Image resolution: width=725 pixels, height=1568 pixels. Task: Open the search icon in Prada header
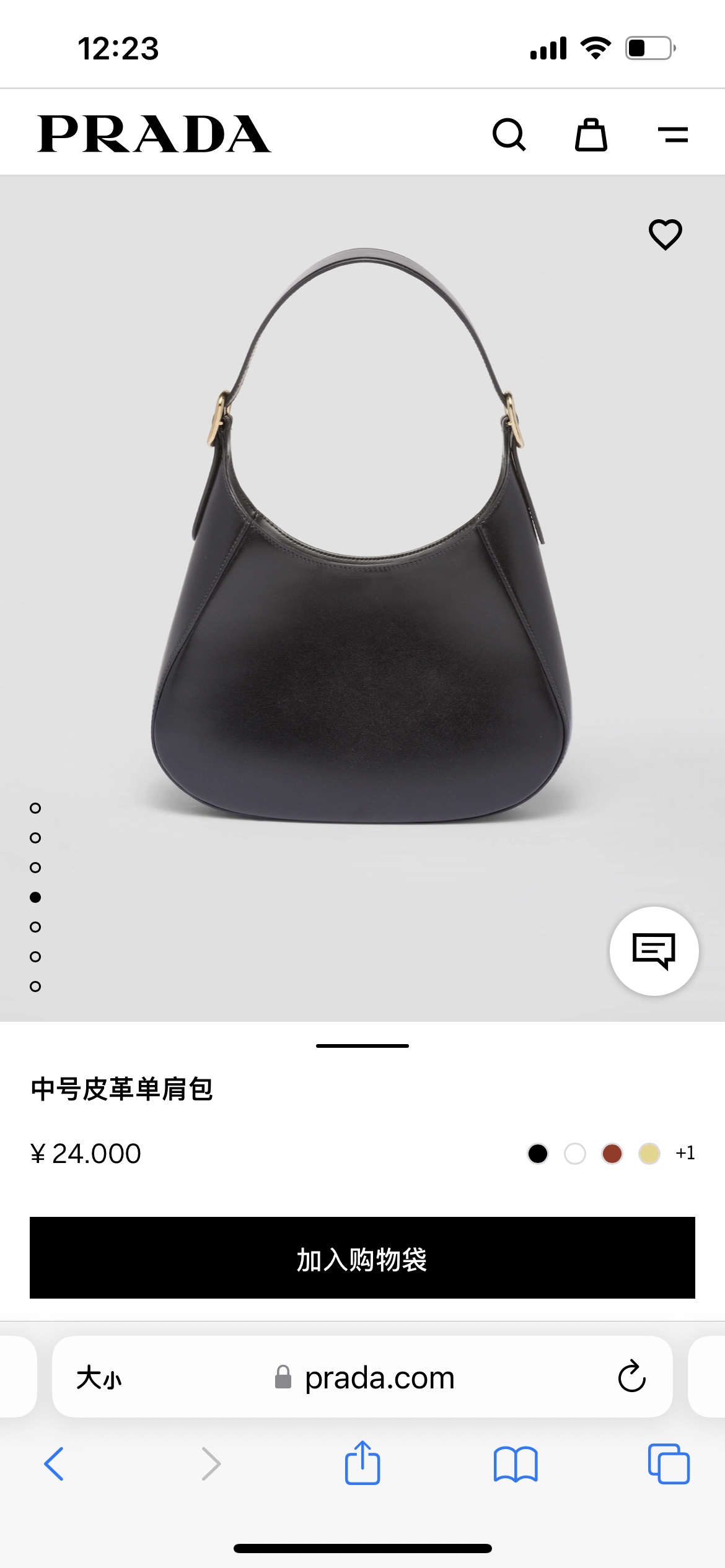click(x=509, y=134)
